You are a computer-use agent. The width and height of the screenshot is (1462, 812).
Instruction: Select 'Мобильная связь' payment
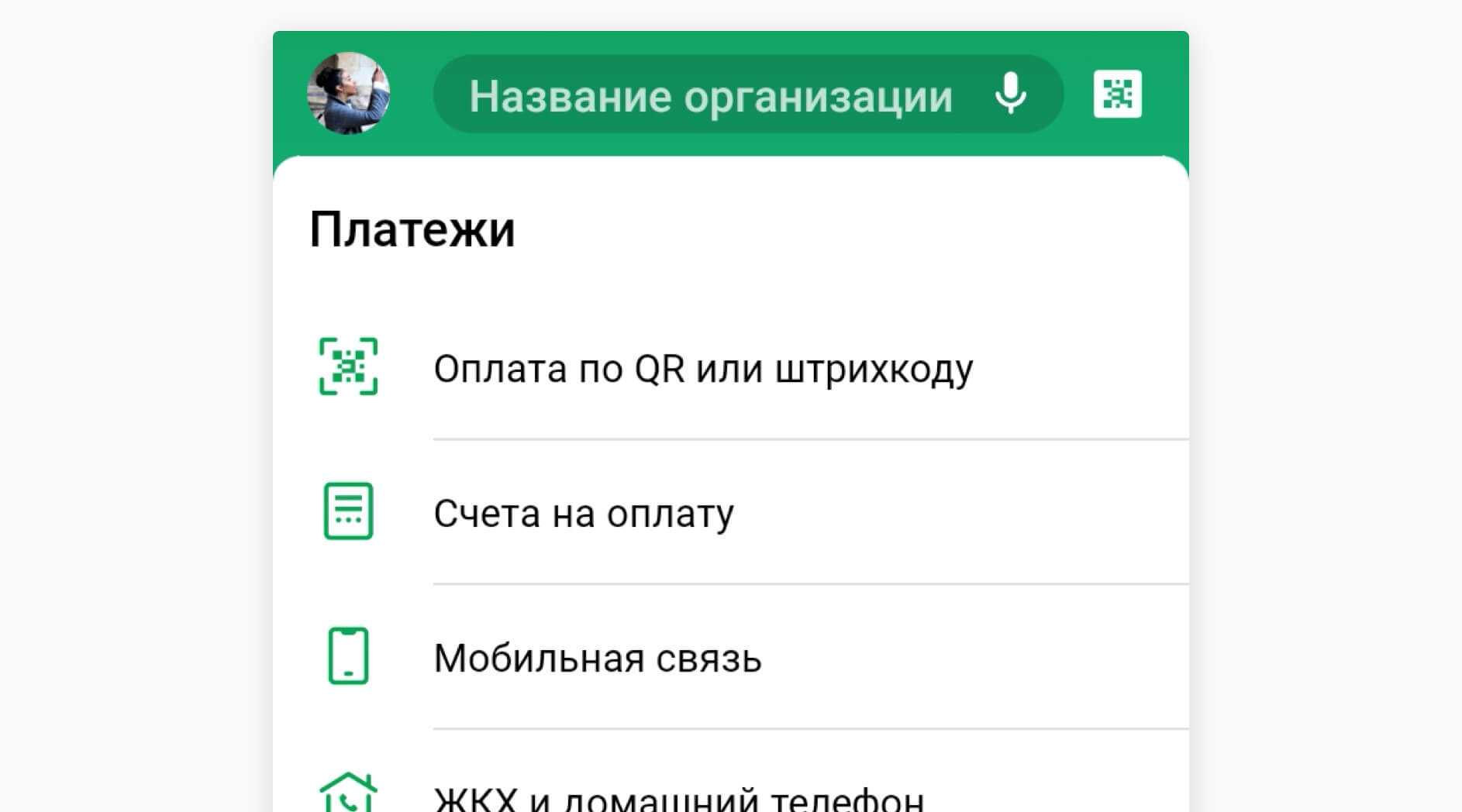click(x=597, y=658)
